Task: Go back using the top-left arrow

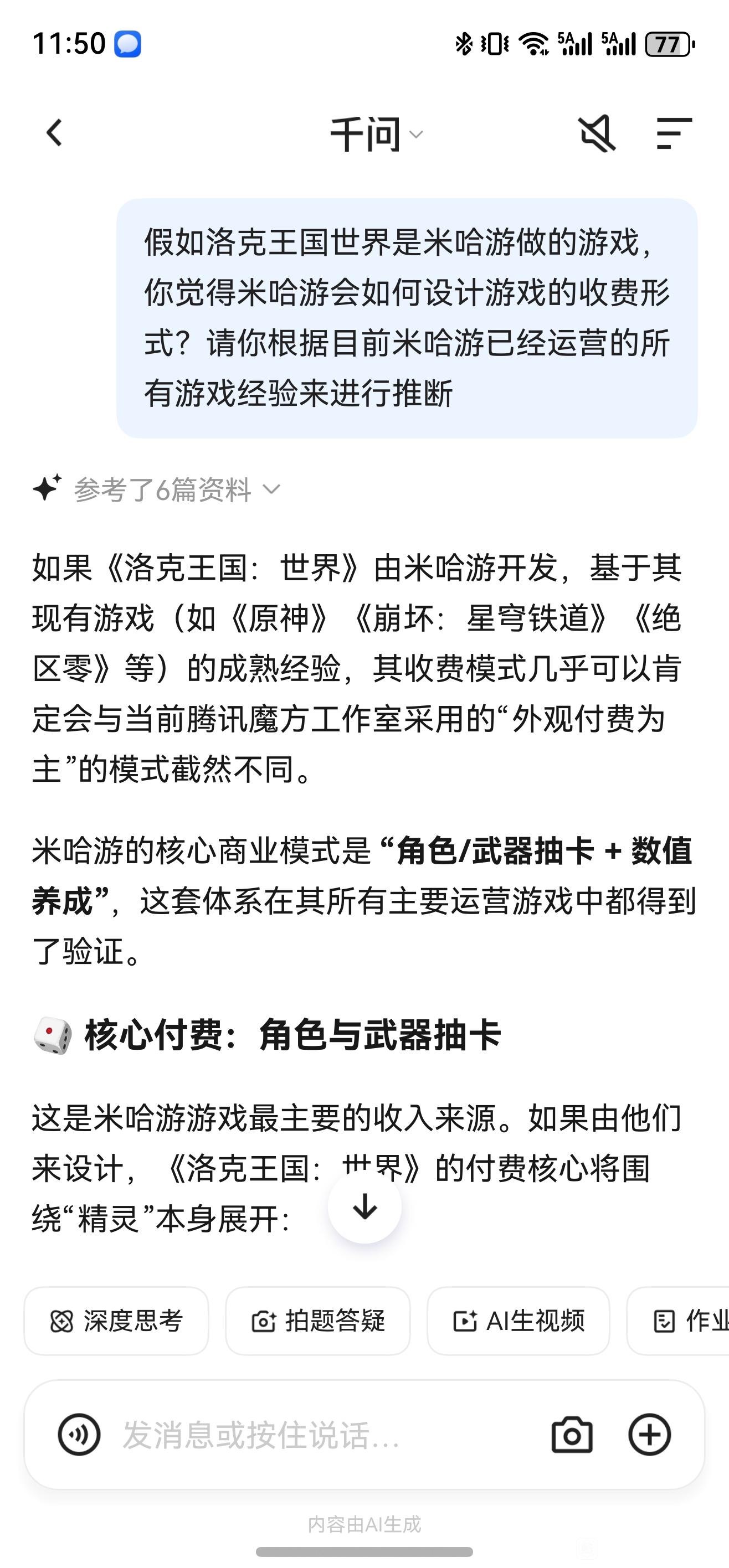Action: (55, 133)
